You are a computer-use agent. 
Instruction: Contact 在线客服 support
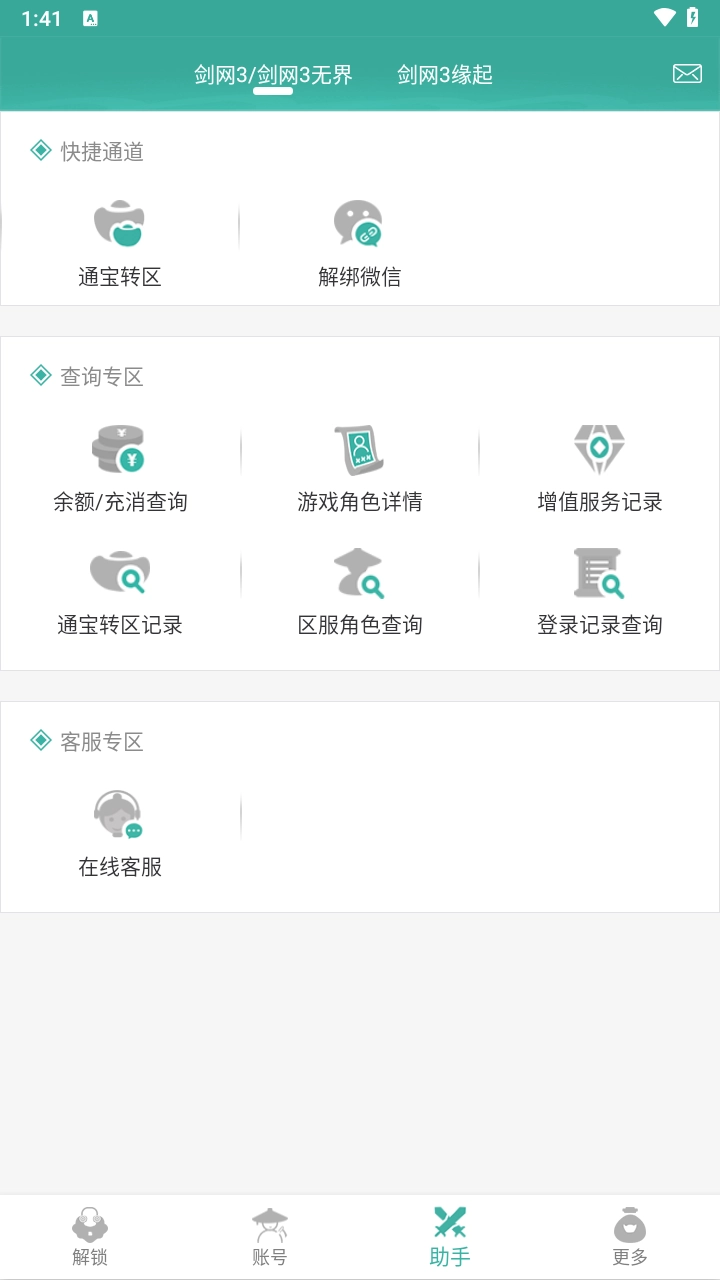coord(120,833)
